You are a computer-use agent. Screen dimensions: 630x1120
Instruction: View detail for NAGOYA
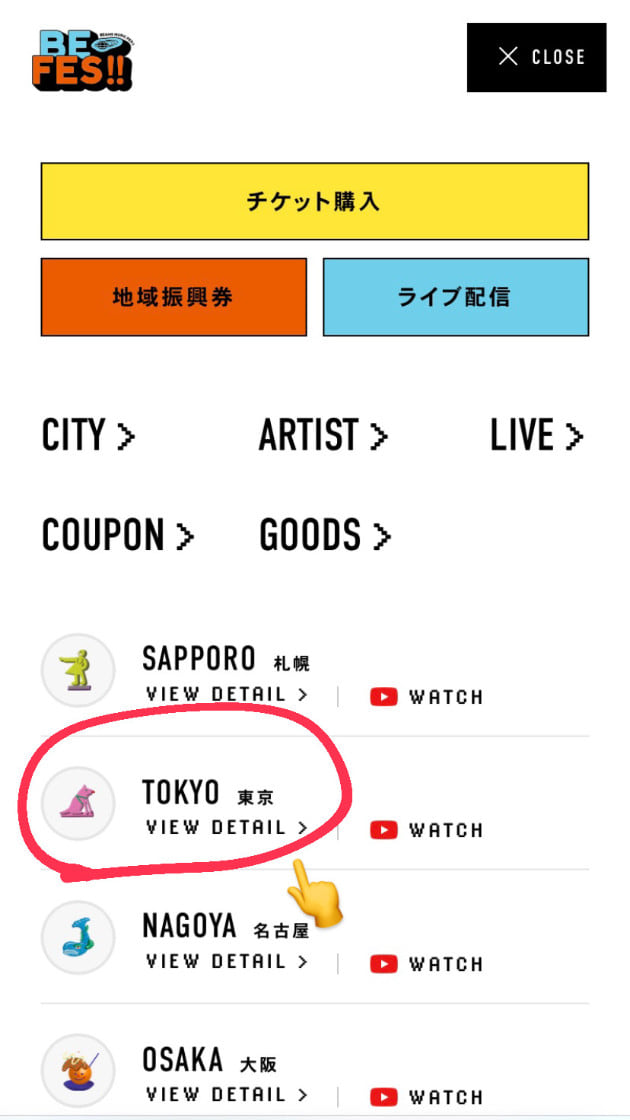[227, 962]
